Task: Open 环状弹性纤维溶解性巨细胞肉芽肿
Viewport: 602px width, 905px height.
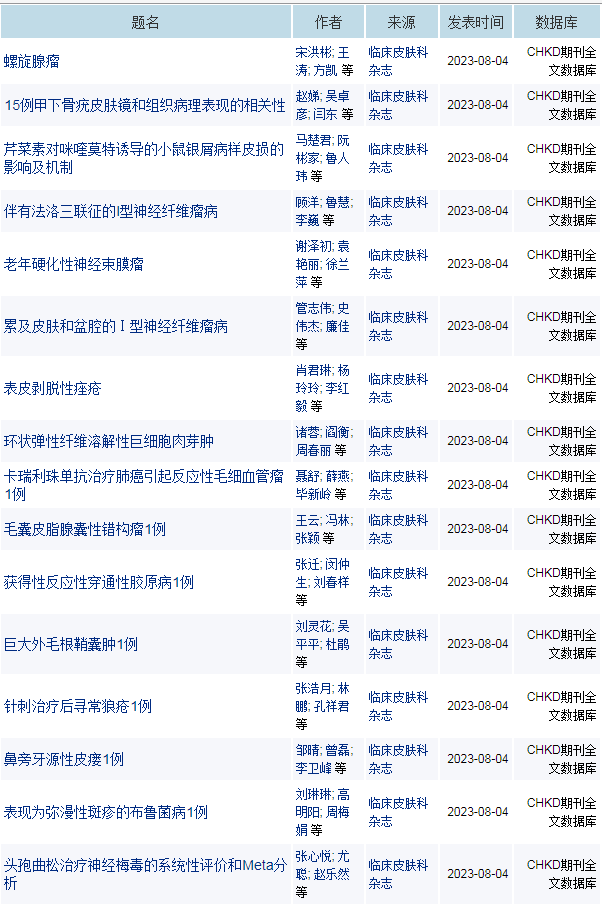Action: pos(109,441)
